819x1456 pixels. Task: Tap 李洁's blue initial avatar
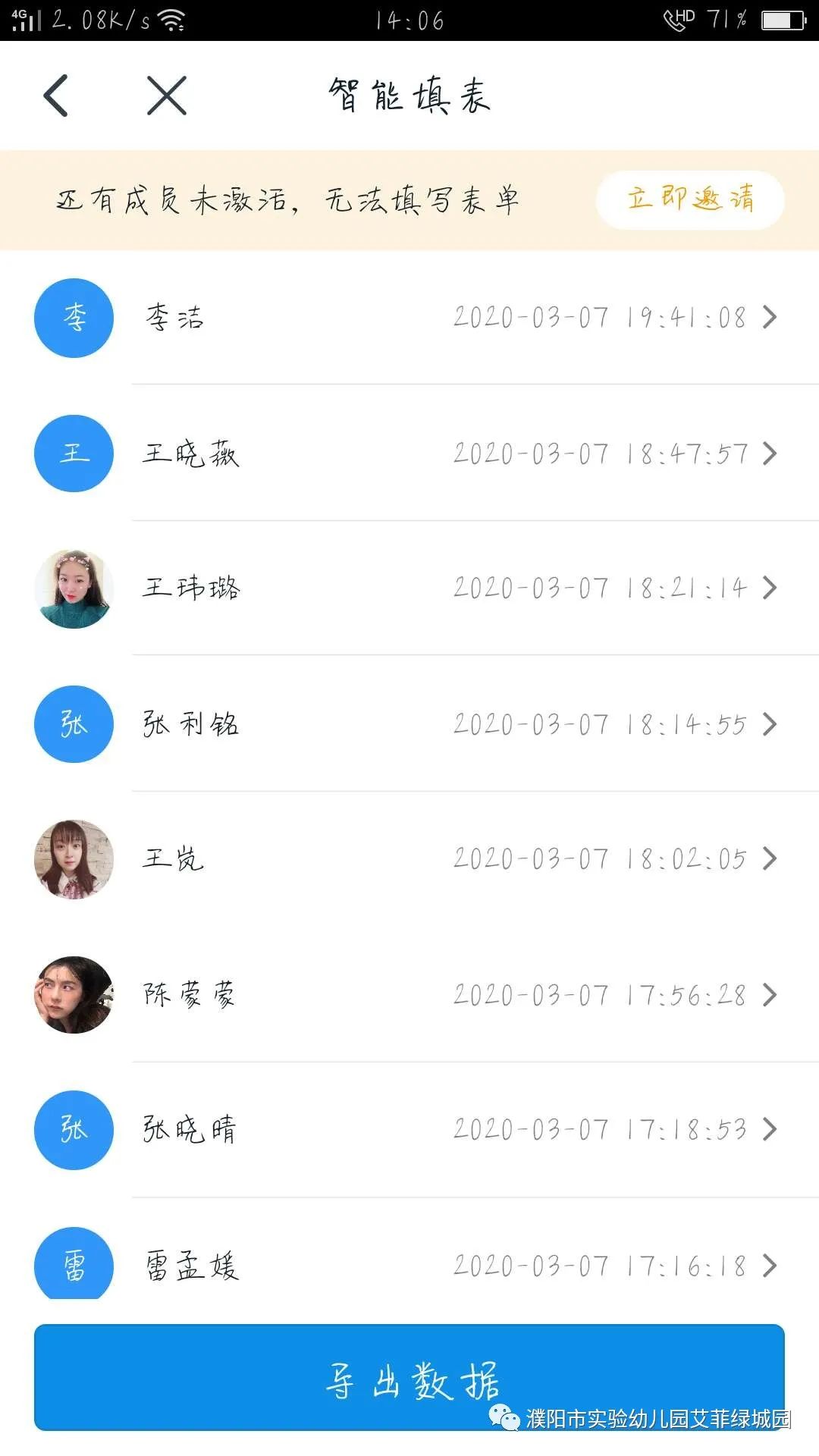[73, 318]
